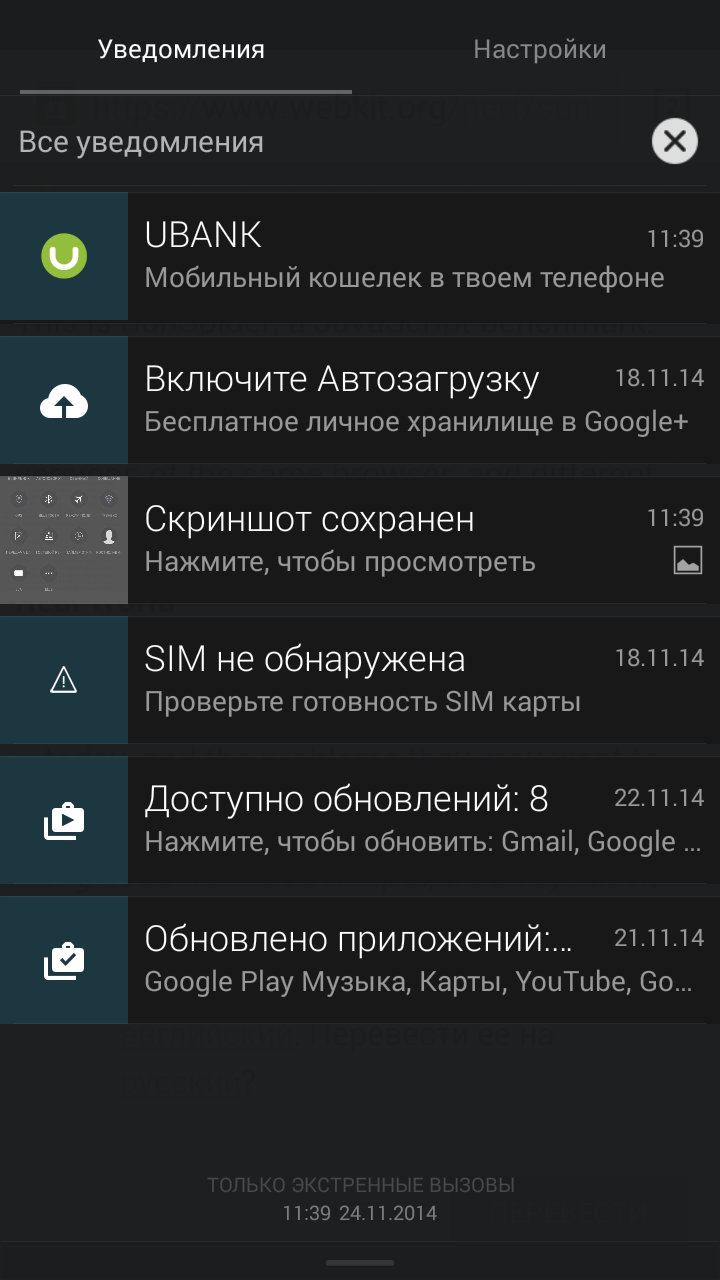Open the Доступно обновлений: 8 notification
This screenshot has height=1280, width=720.
[x=360, y=820]
